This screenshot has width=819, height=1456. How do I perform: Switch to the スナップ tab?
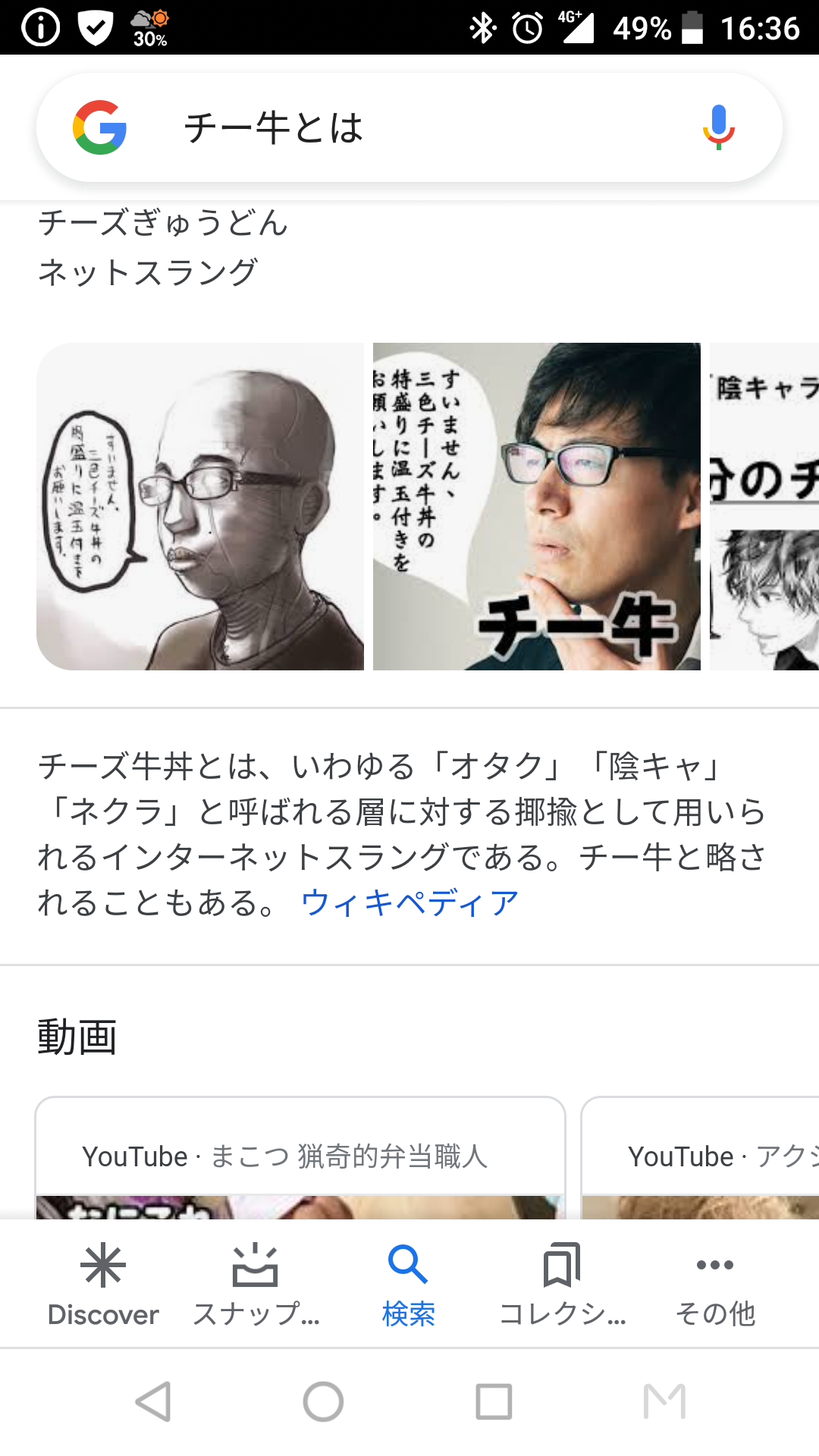point(256,1284)
